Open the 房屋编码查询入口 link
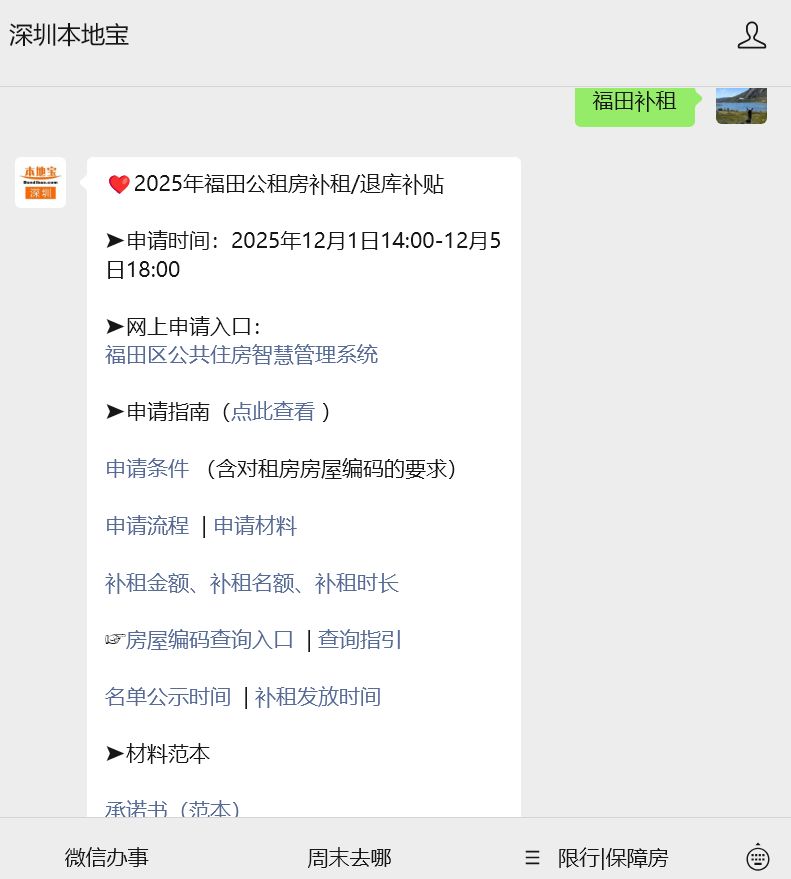Viewport: 791px width, 879px height. coord(208,640)
